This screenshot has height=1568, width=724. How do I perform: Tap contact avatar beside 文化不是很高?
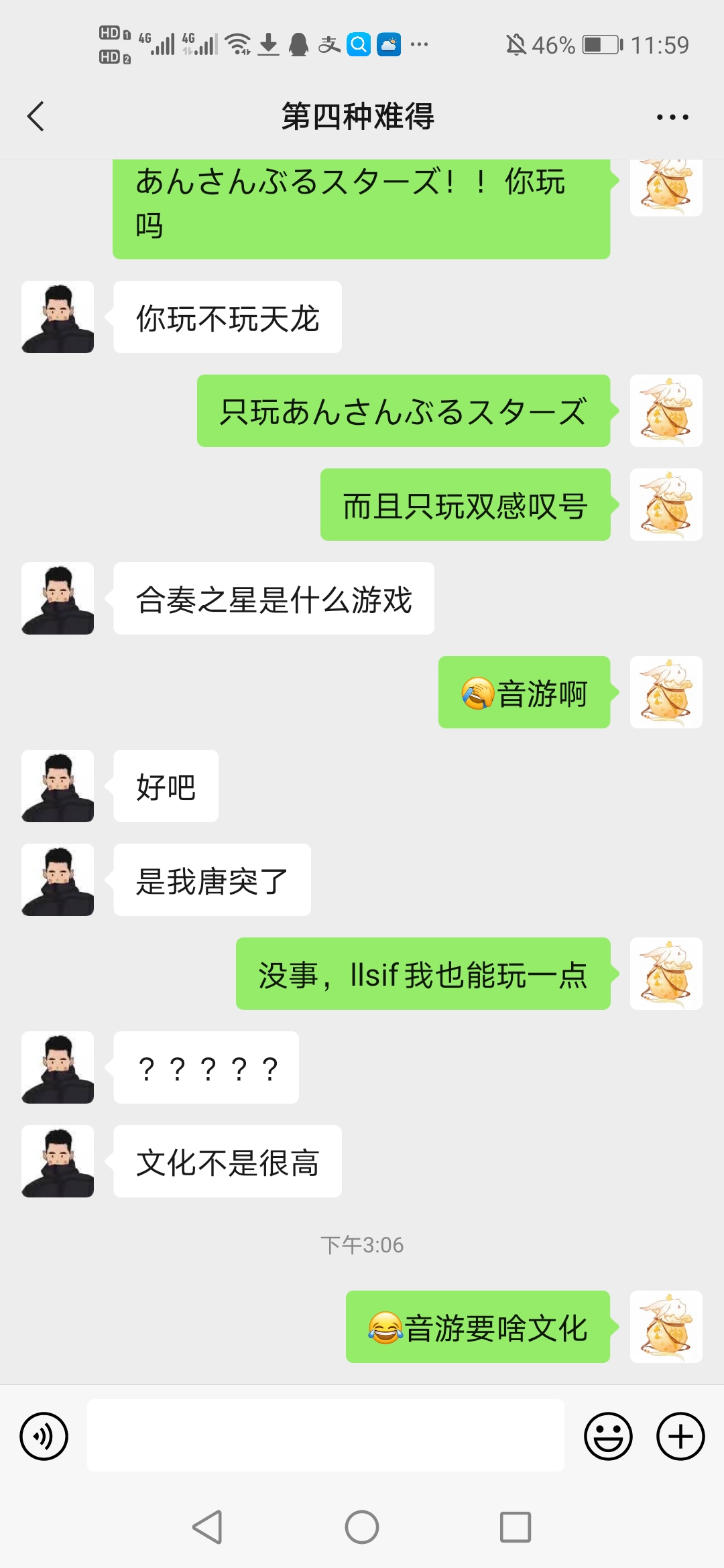coord(58,1161)
